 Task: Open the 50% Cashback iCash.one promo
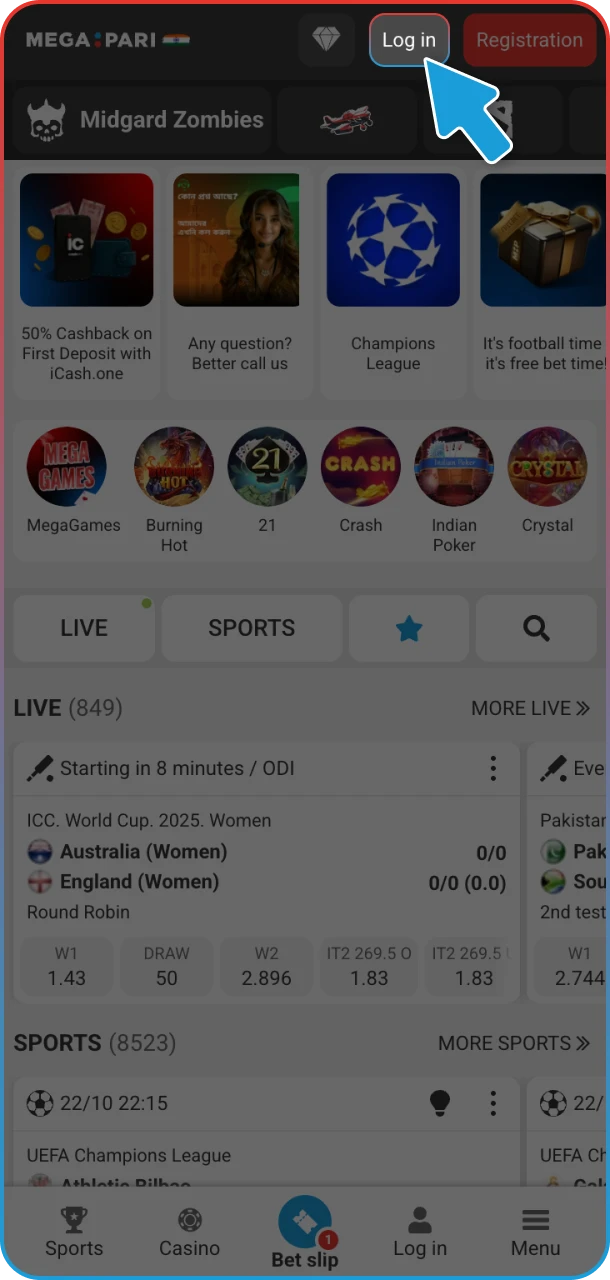click(87, 284)
